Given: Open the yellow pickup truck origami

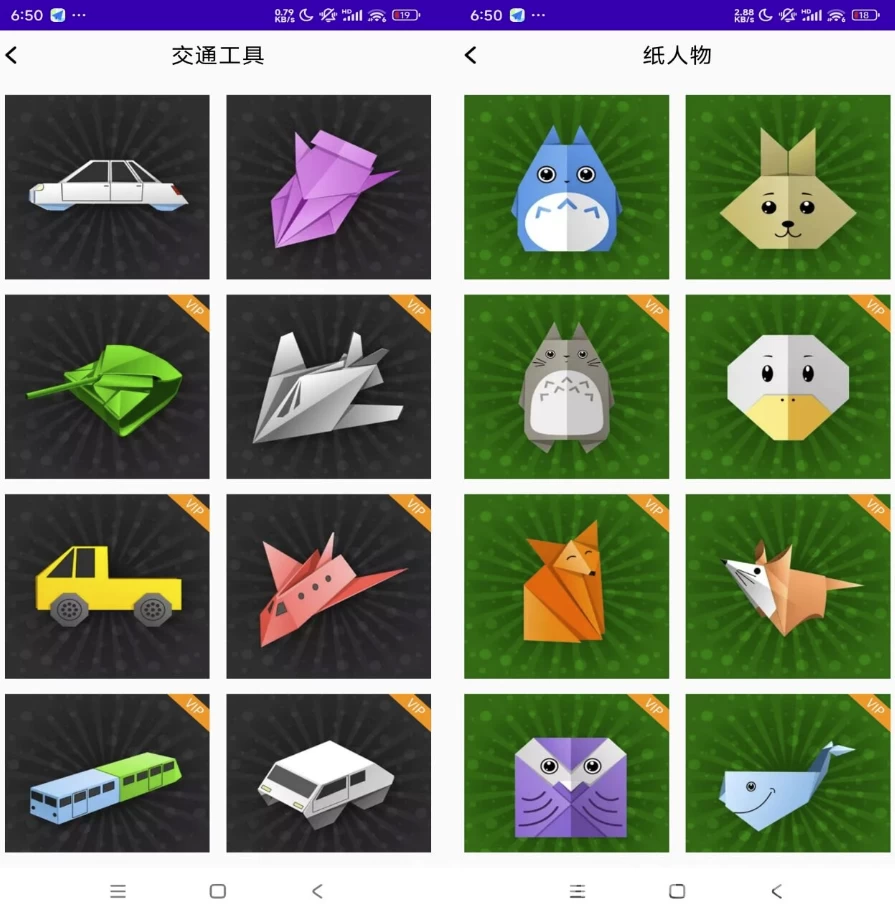Looking at the screenshot, I should (x=107, y=587).
